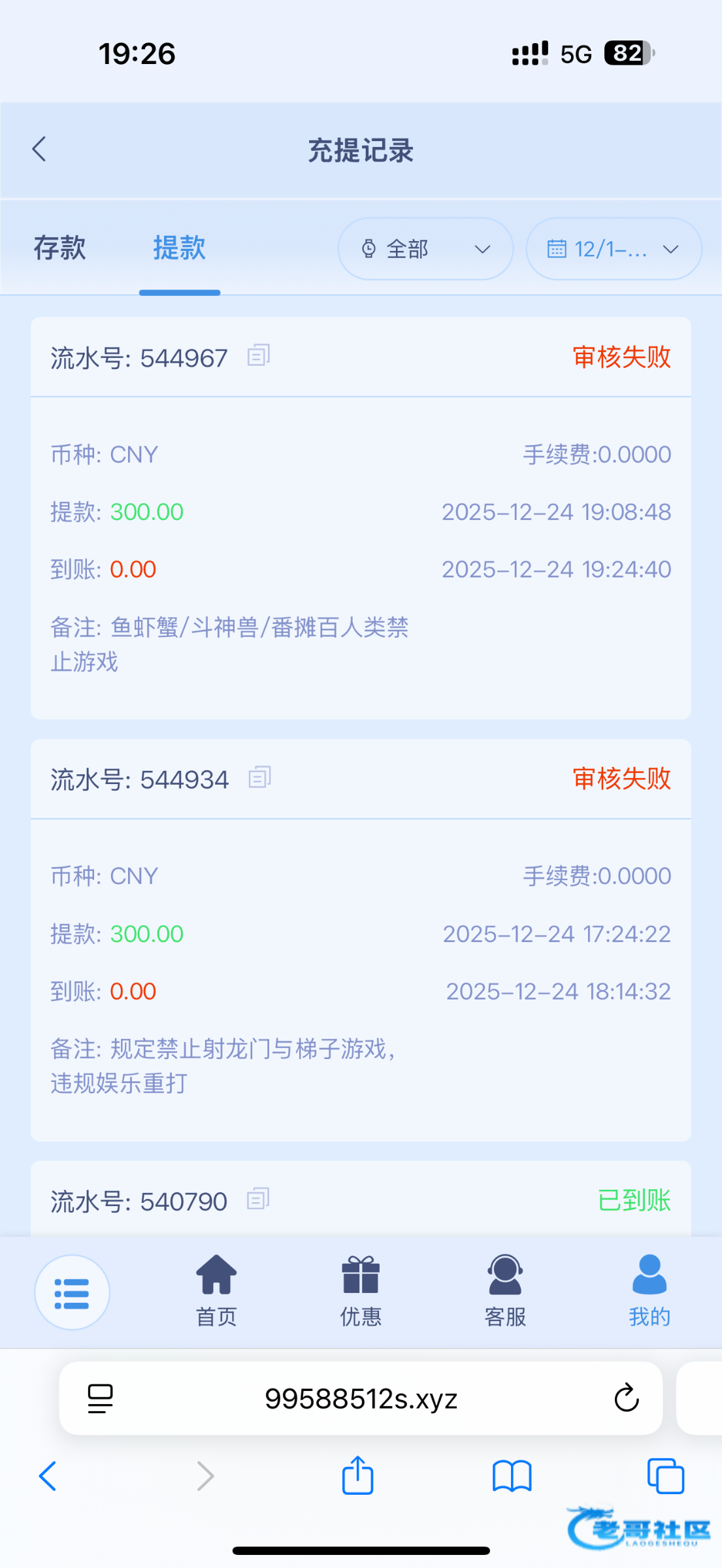Switch to the 存款 tab
Image resolution: width=722 pixels, height=1568 pixels.
pyautogui.click(x=59, y=248)
